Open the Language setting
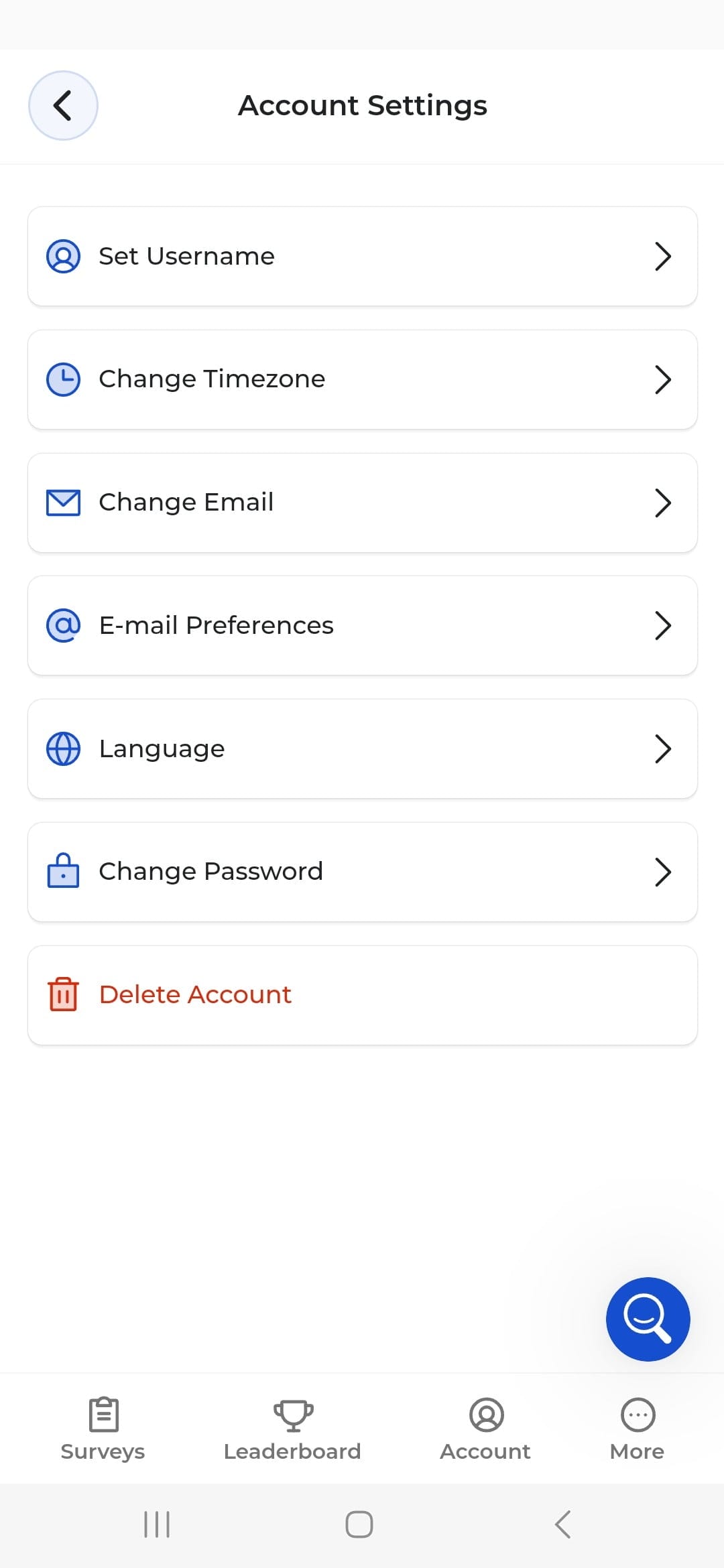 pyautogui.click(x=363, y=748)
